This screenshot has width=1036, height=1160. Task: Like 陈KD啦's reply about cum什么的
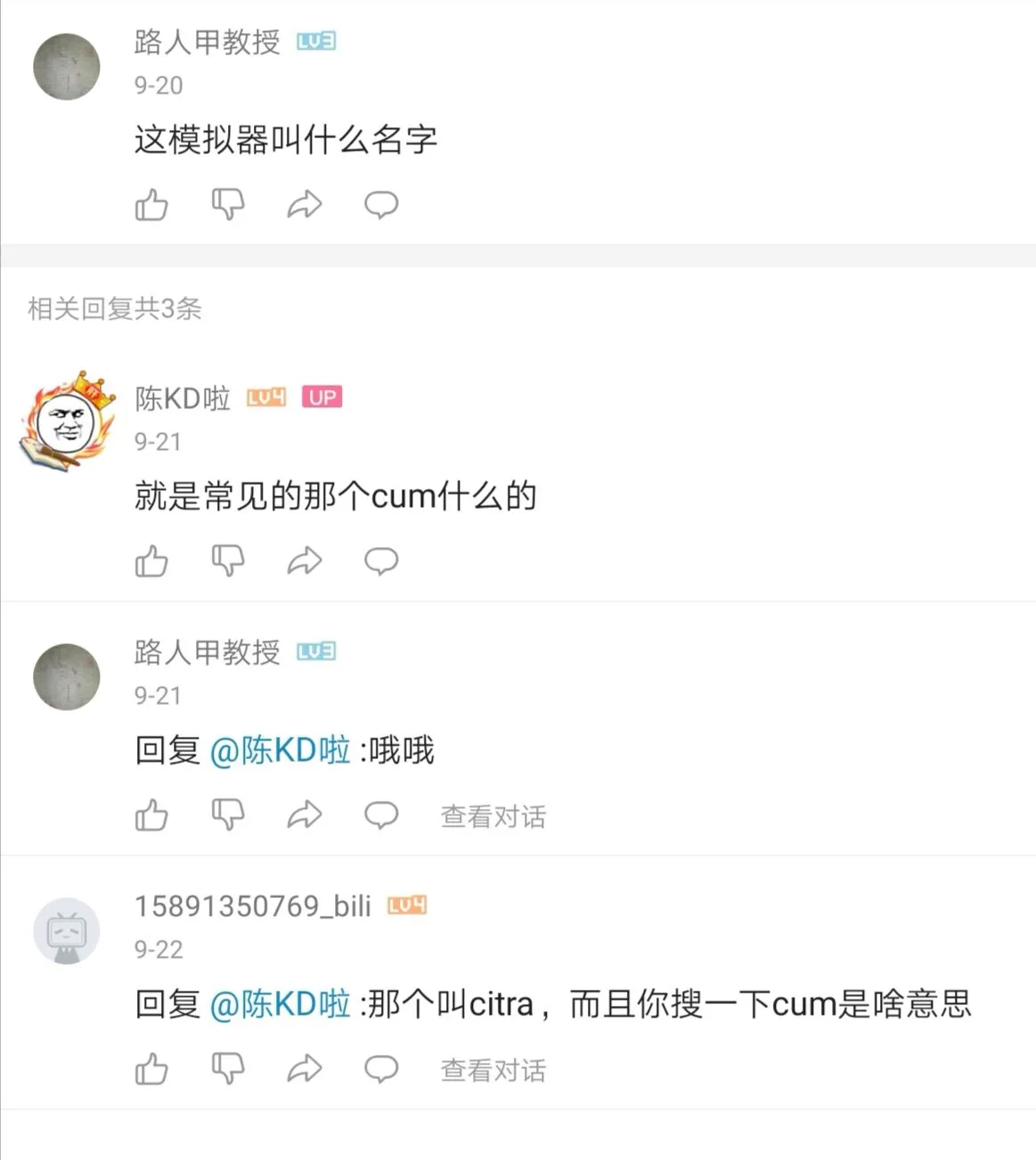point(151,561)
